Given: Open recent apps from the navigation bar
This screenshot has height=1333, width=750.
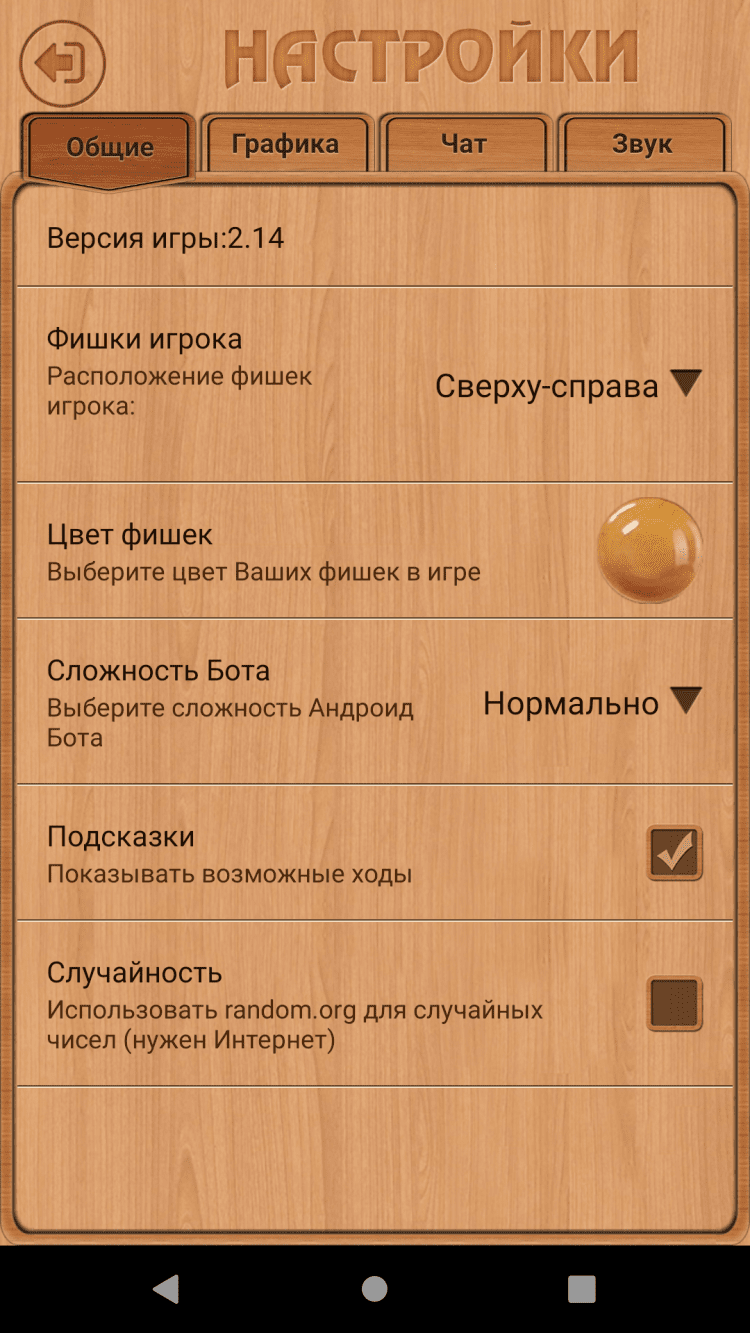Looking at the screenshot, I should click(581, 1288).
